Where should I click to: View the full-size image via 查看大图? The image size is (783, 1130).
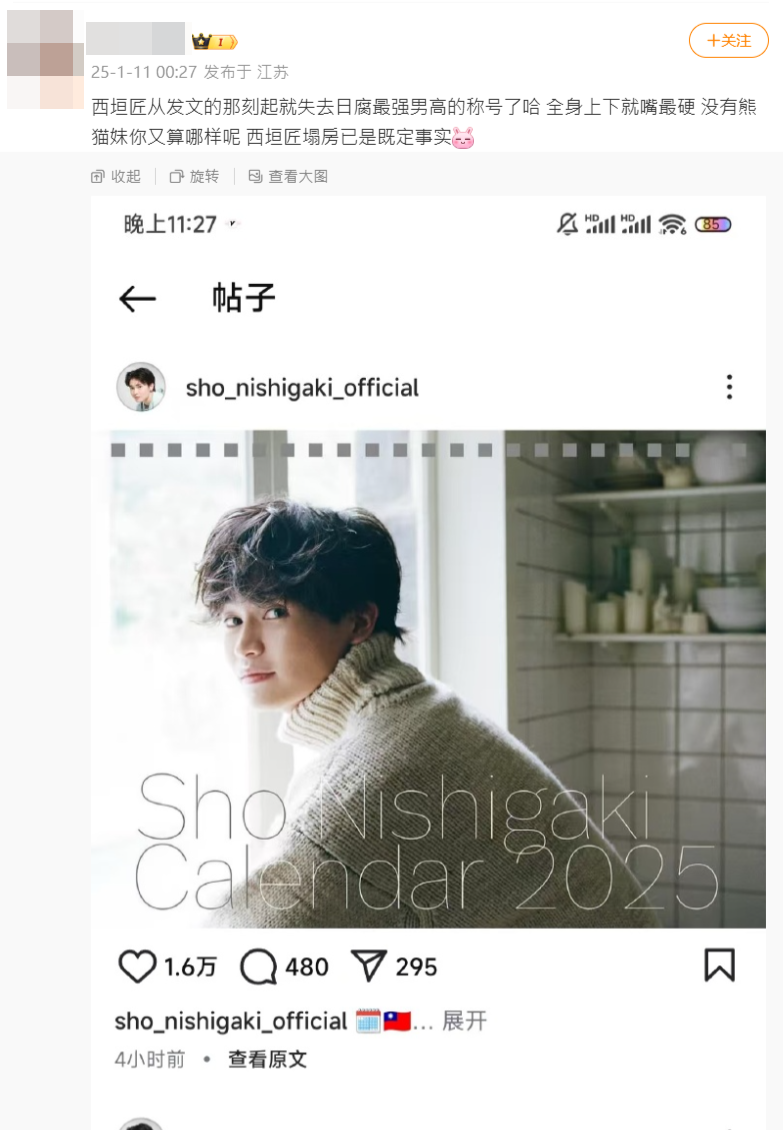click(x=287, y=177)
